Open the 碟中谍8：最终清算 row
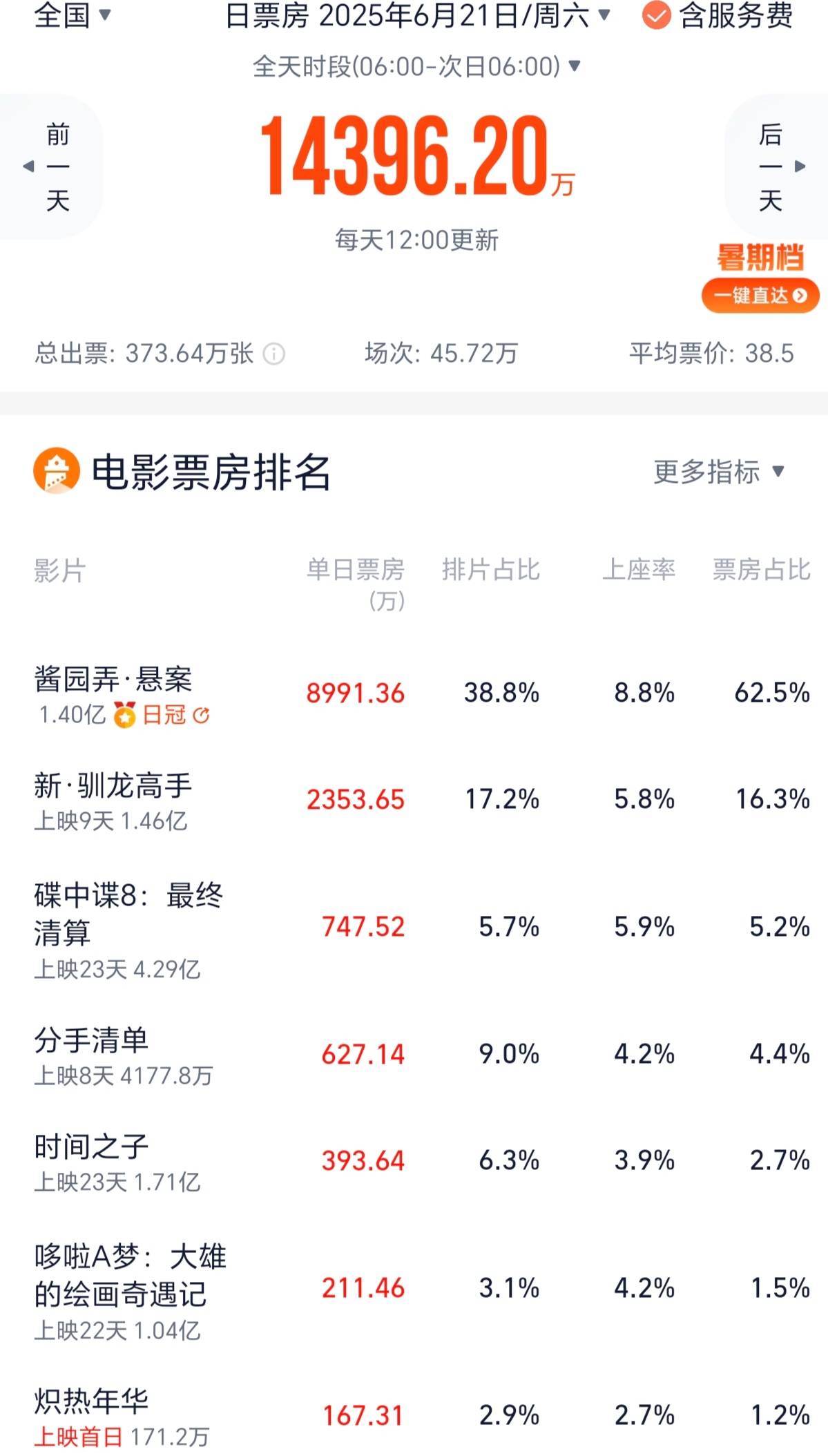The height and width of the screenshot is (1456, 828). point(414,928)
